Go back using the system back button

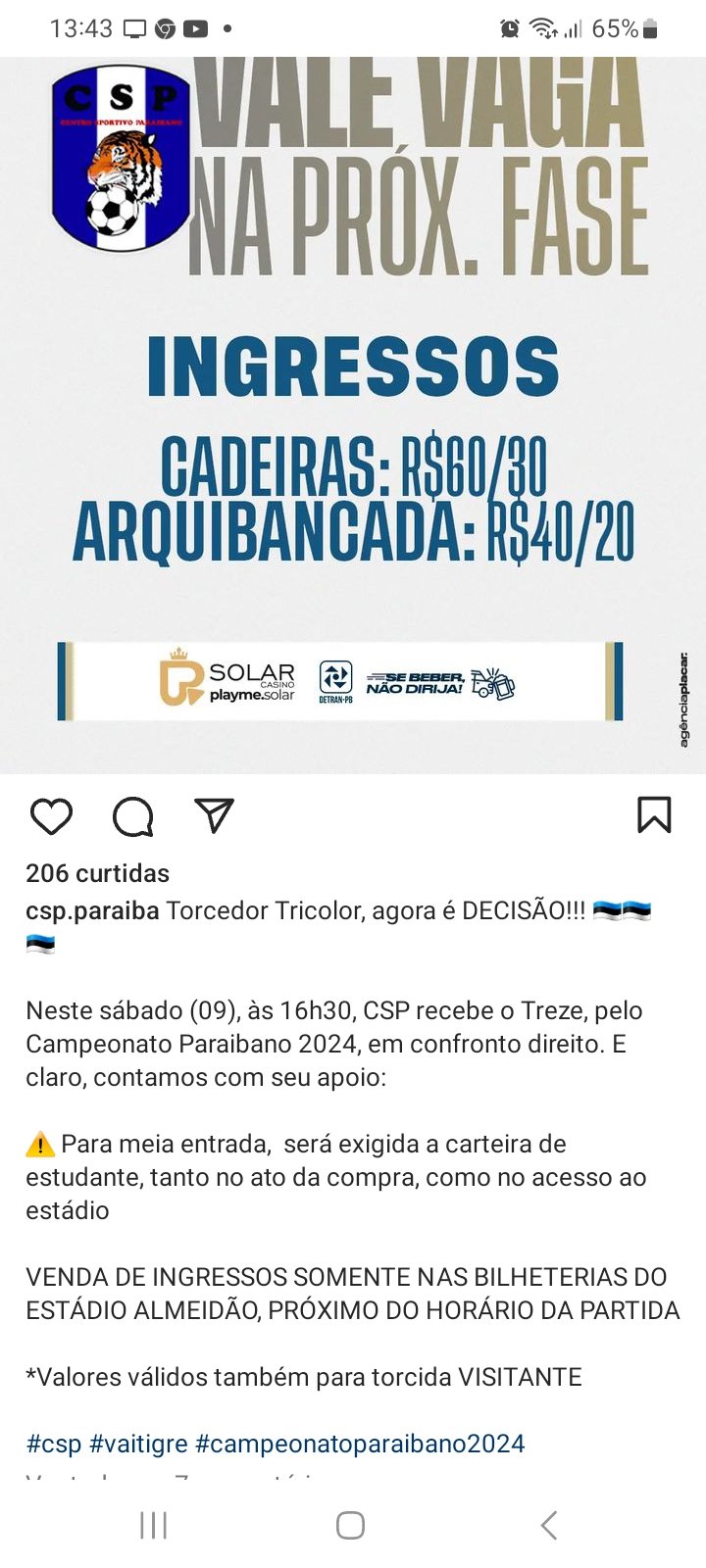[549, 1525]
